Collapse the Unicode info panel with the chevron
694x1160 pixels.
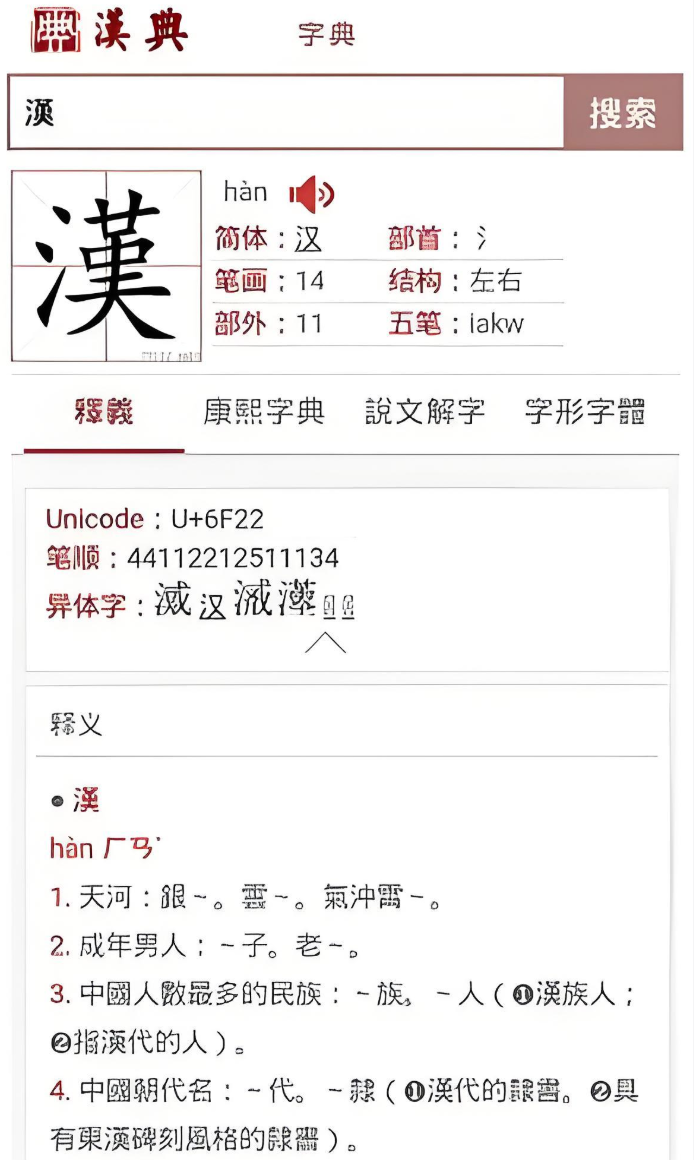point(325,642)
